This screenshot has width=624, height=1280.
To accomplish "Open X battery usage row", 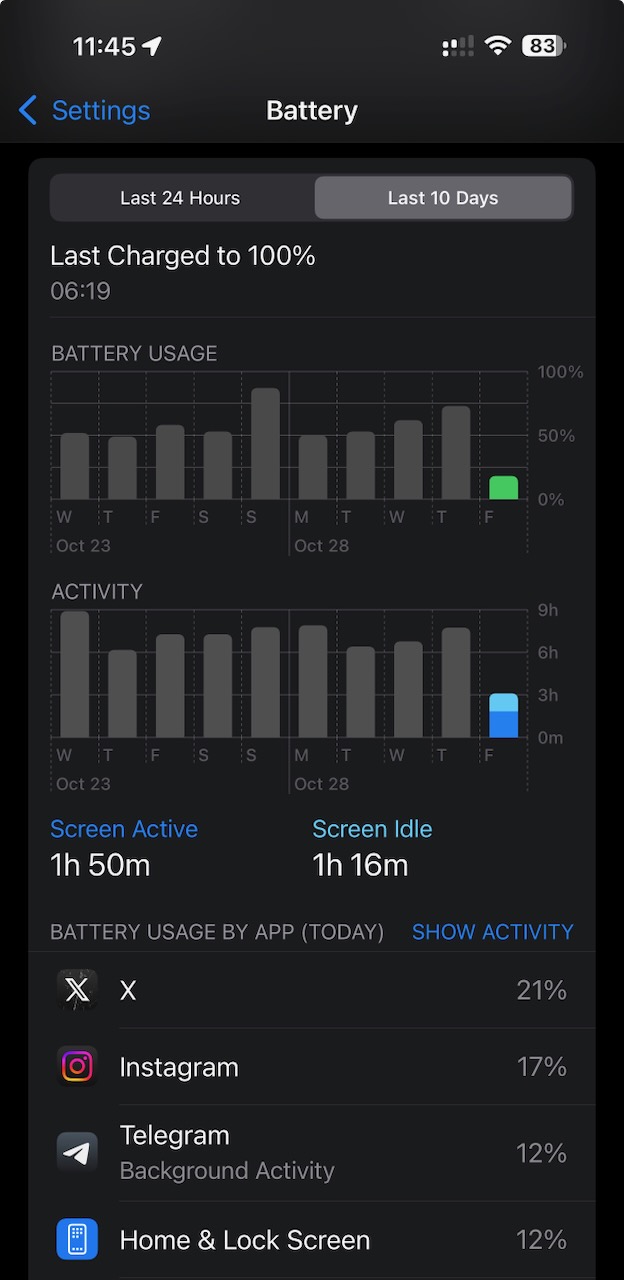I will pos(312,990).
